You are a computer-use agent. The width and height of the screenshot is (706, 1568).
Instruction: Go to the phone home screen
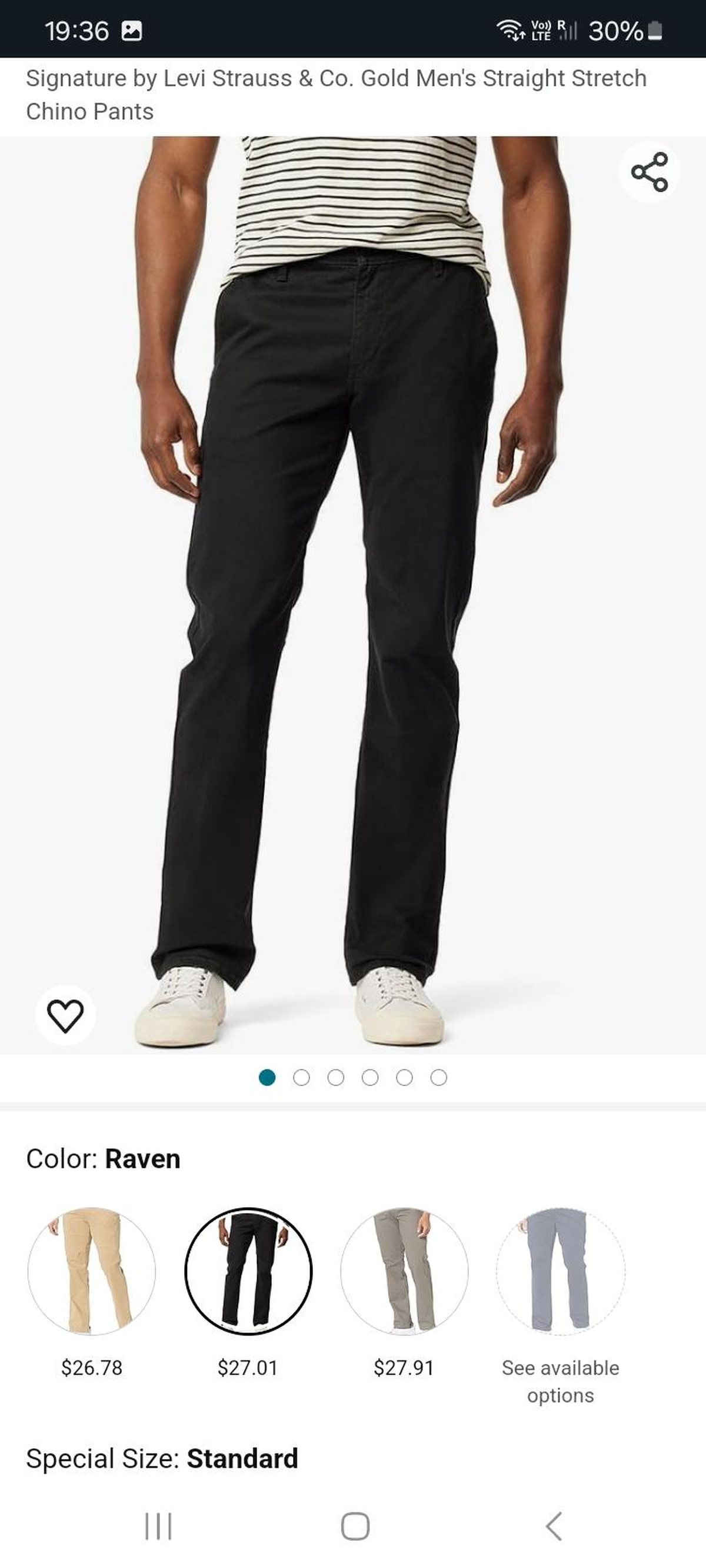point(355,1526)
